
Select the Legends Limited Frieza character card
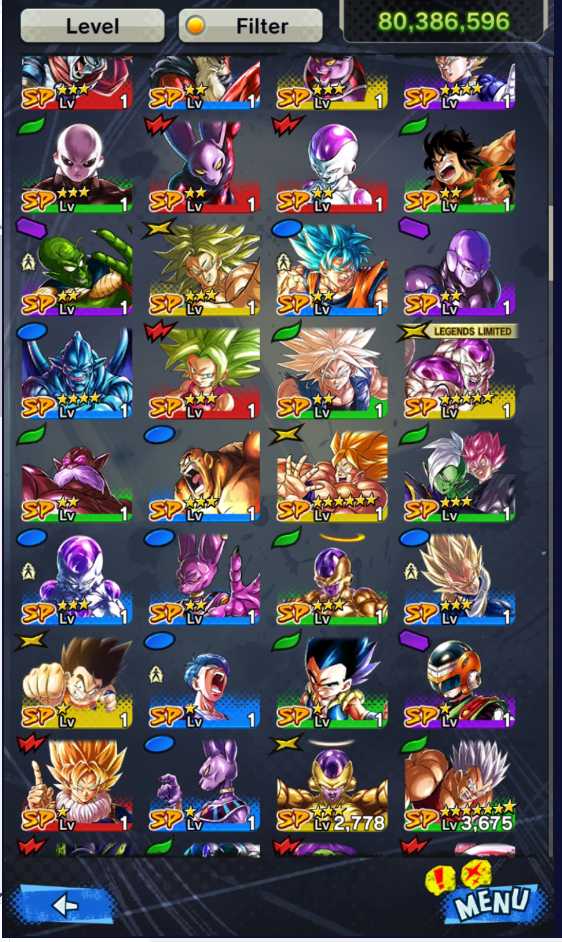460,372
